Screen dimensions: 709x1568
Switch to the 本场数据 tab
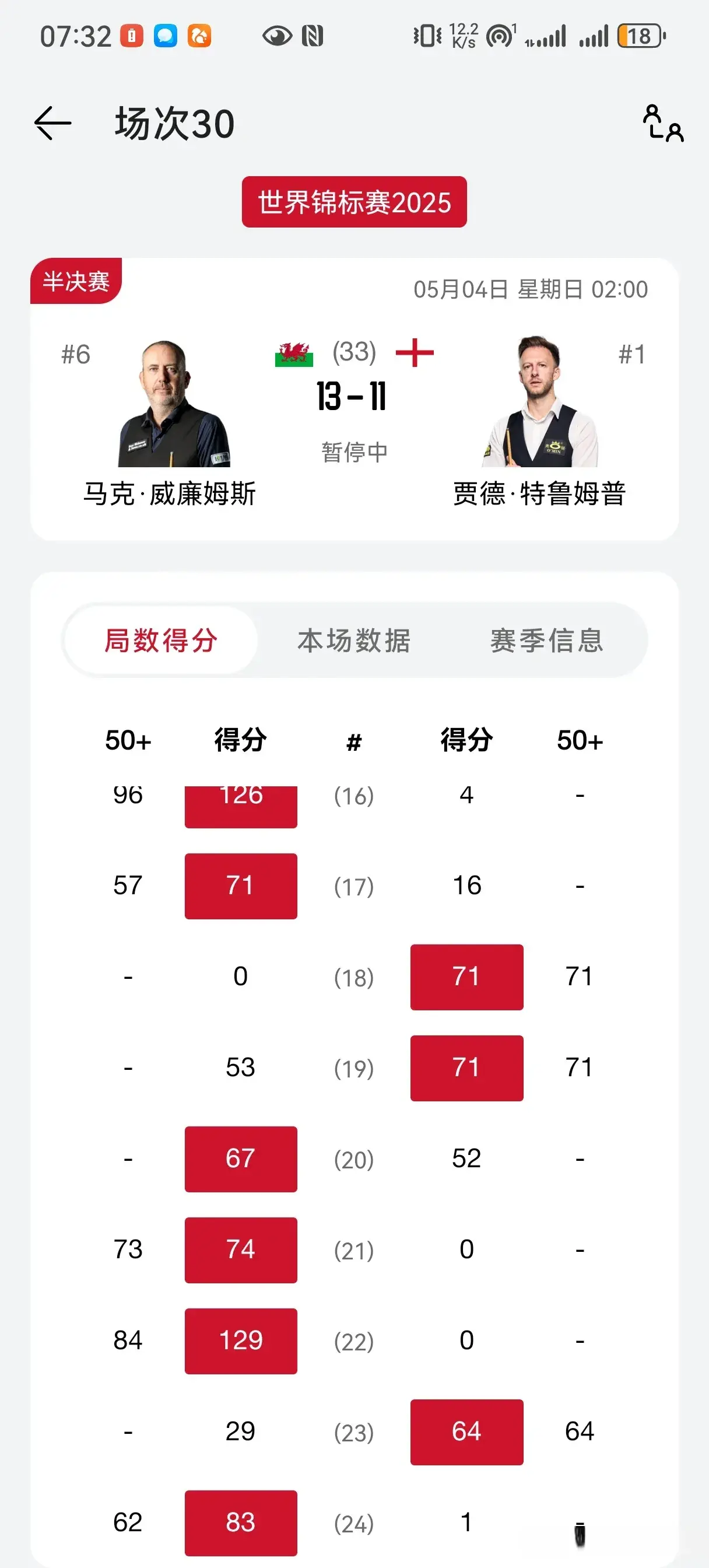354,640
